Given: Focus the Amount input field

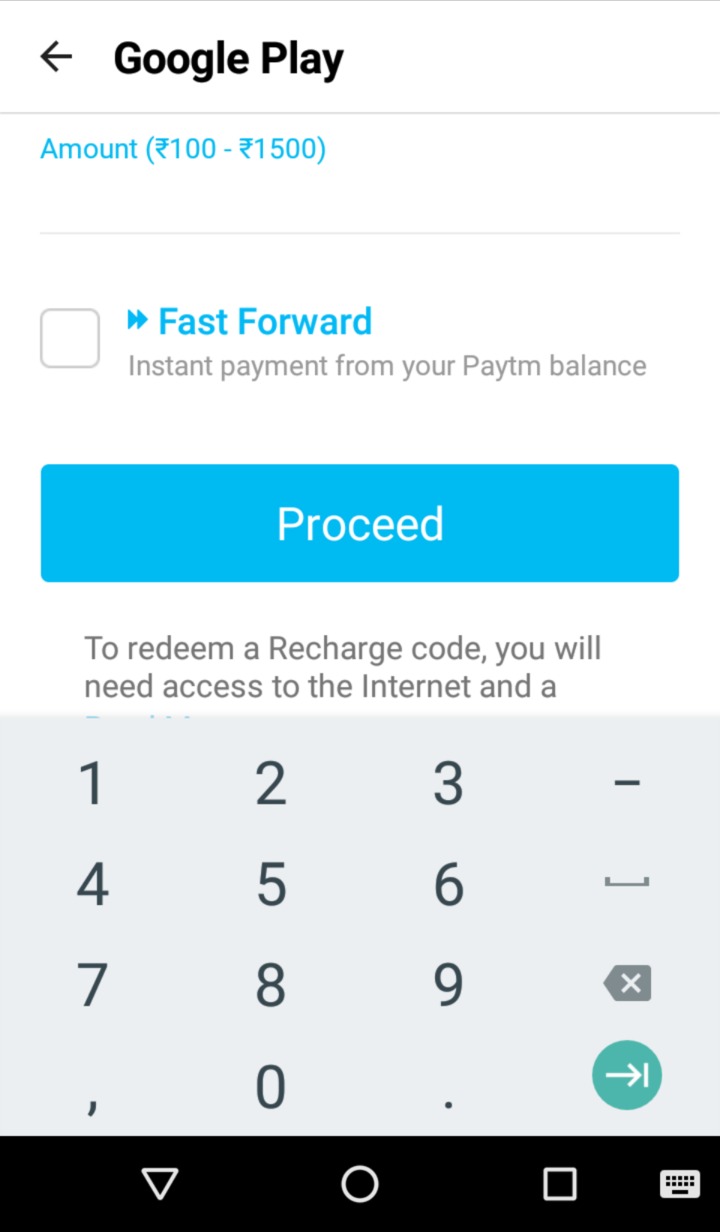Looking at the screenshot, I should [x=360, y=195].
